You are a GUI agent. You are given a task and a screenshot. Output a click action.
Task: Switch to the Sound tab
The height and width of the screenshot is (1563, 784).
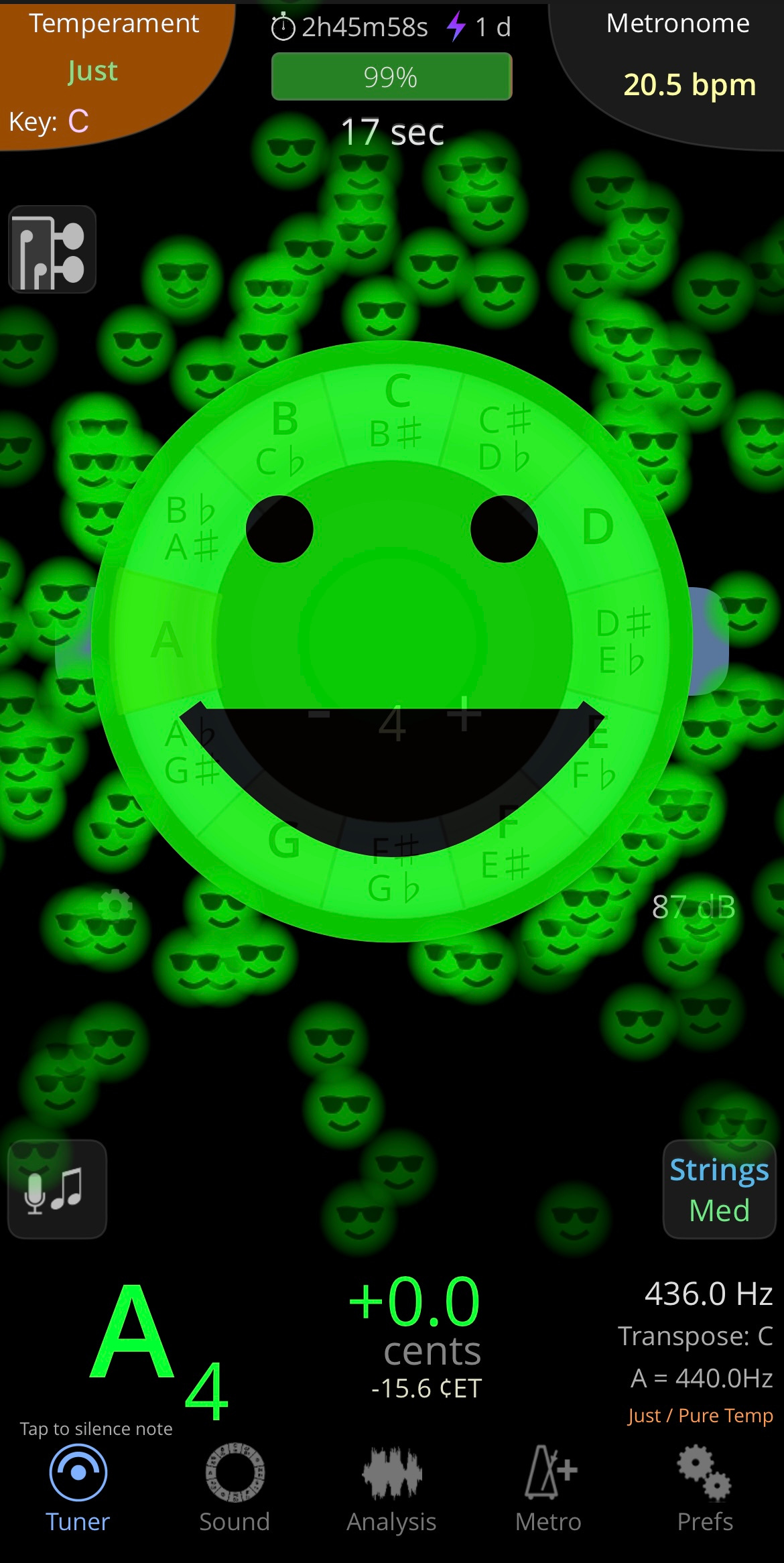[235, 1487]
